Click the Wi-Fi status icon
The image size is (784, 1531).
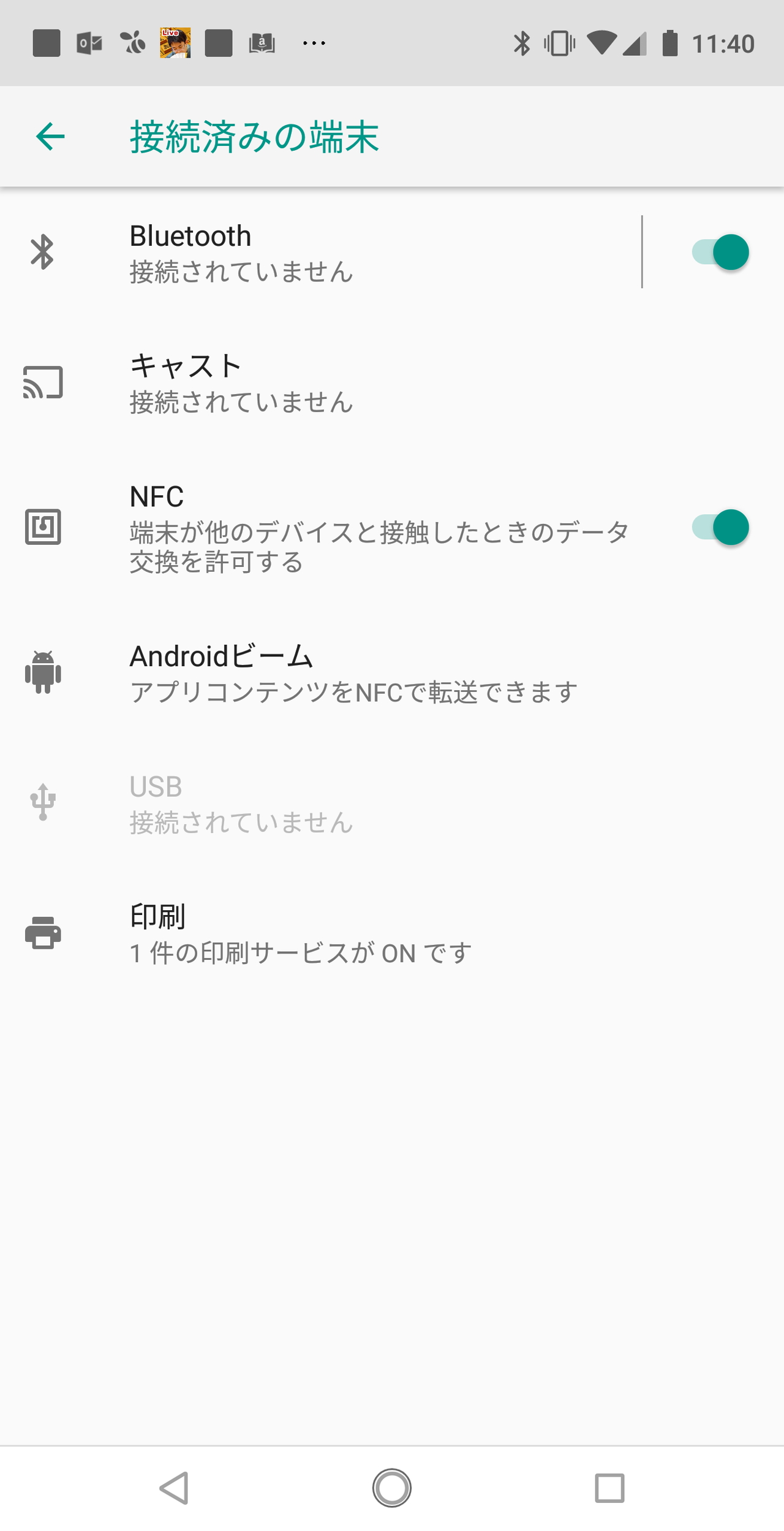point(601,43)
